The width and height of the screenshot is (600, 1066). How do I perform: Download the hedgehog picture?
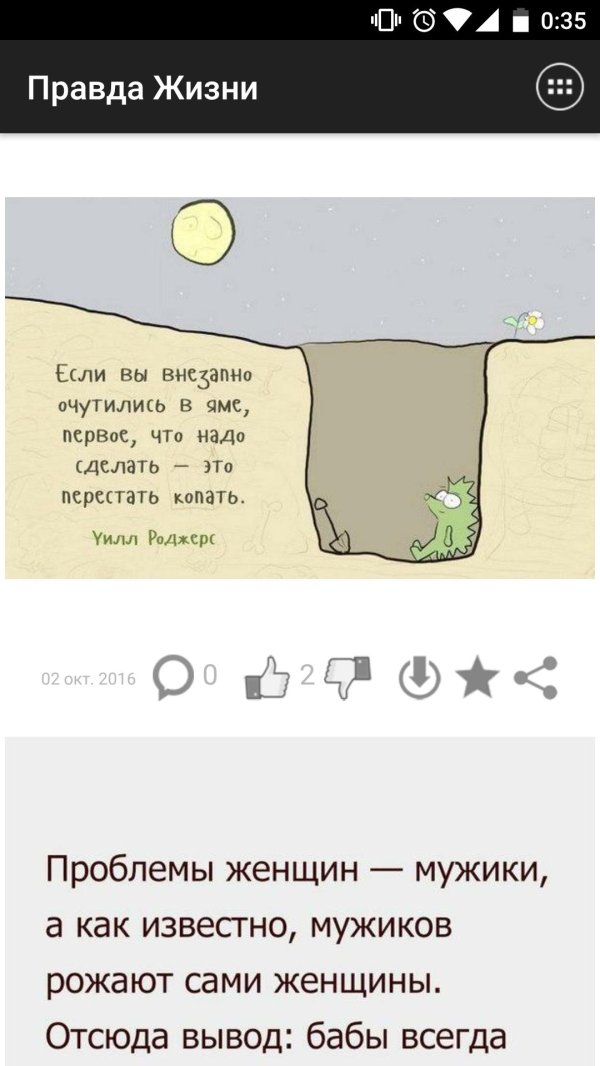click(x=419, y=677)
